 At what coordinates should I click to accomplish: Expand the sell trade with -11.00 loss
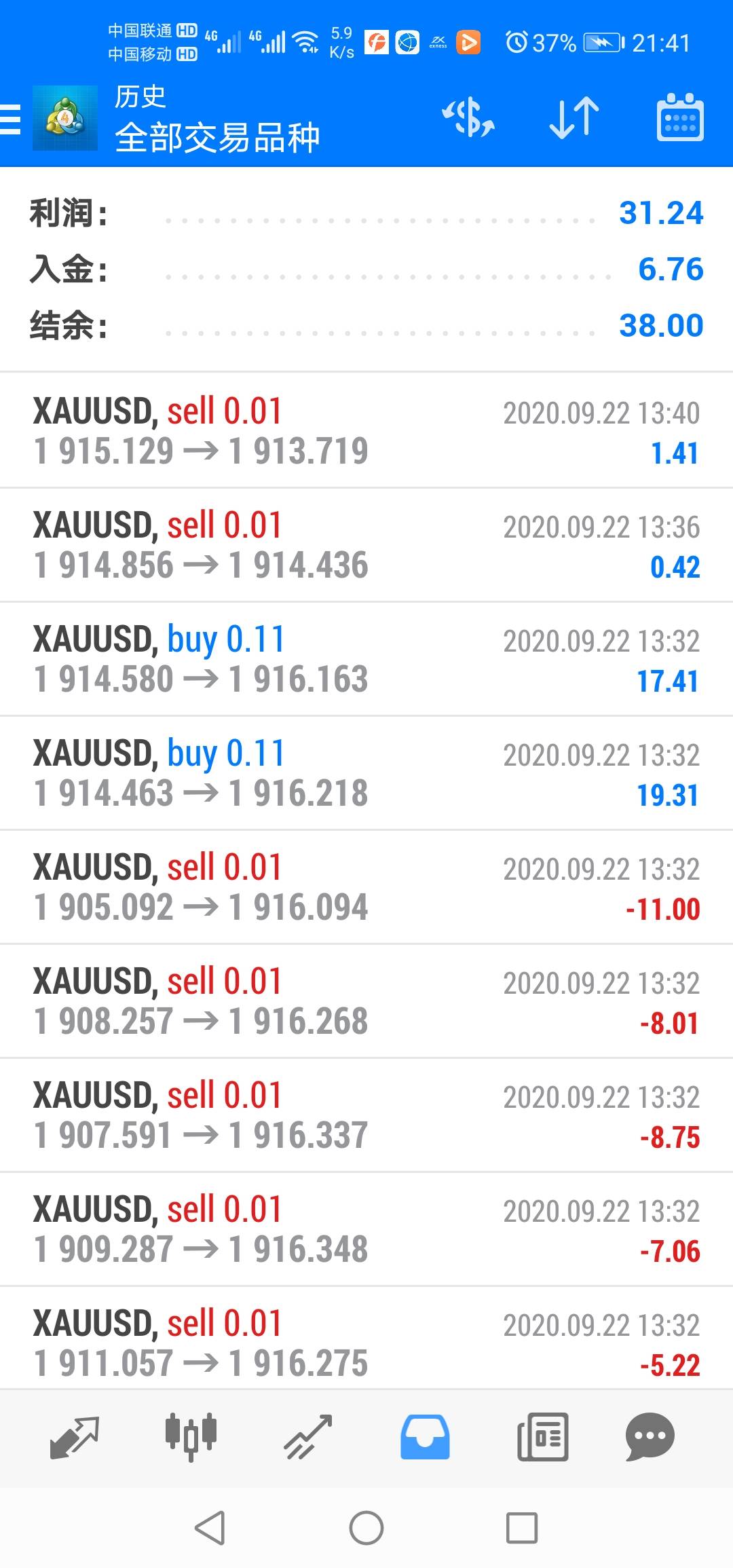pyautogui.click(x=366, y=887)
